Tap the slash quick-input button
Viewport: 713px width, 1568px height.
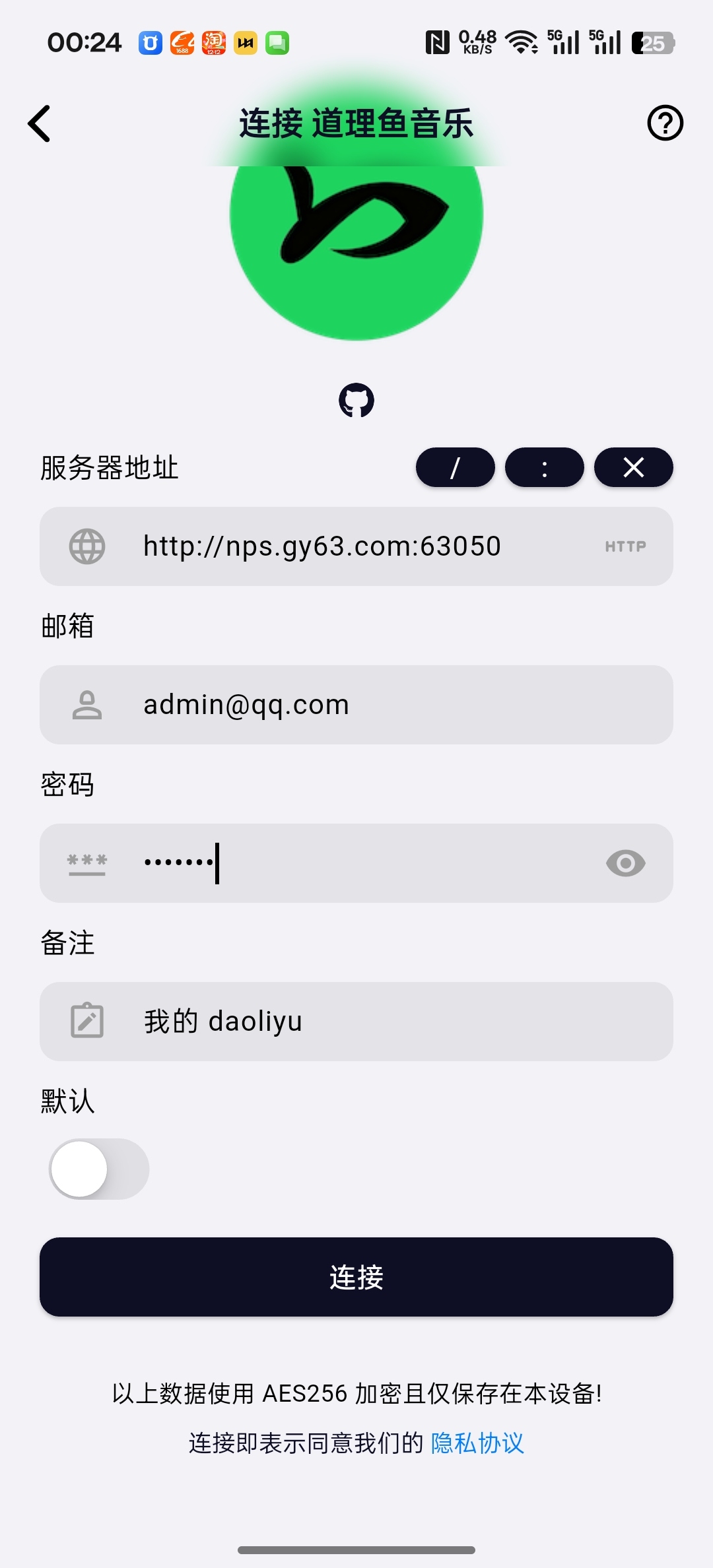point(456,467)
